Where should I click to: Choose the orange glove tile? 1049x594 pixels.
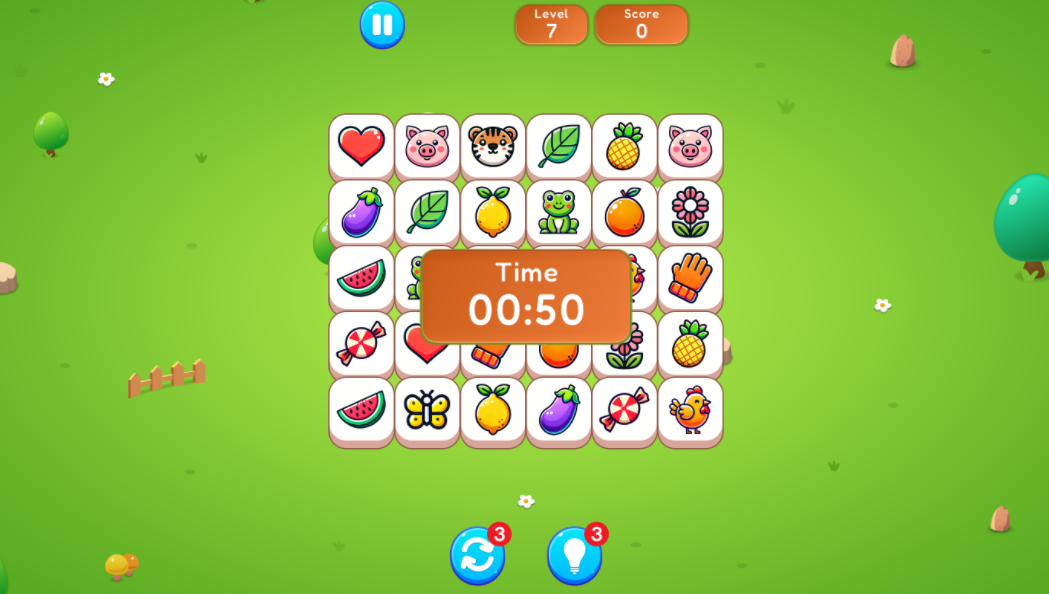pos(690,277)
